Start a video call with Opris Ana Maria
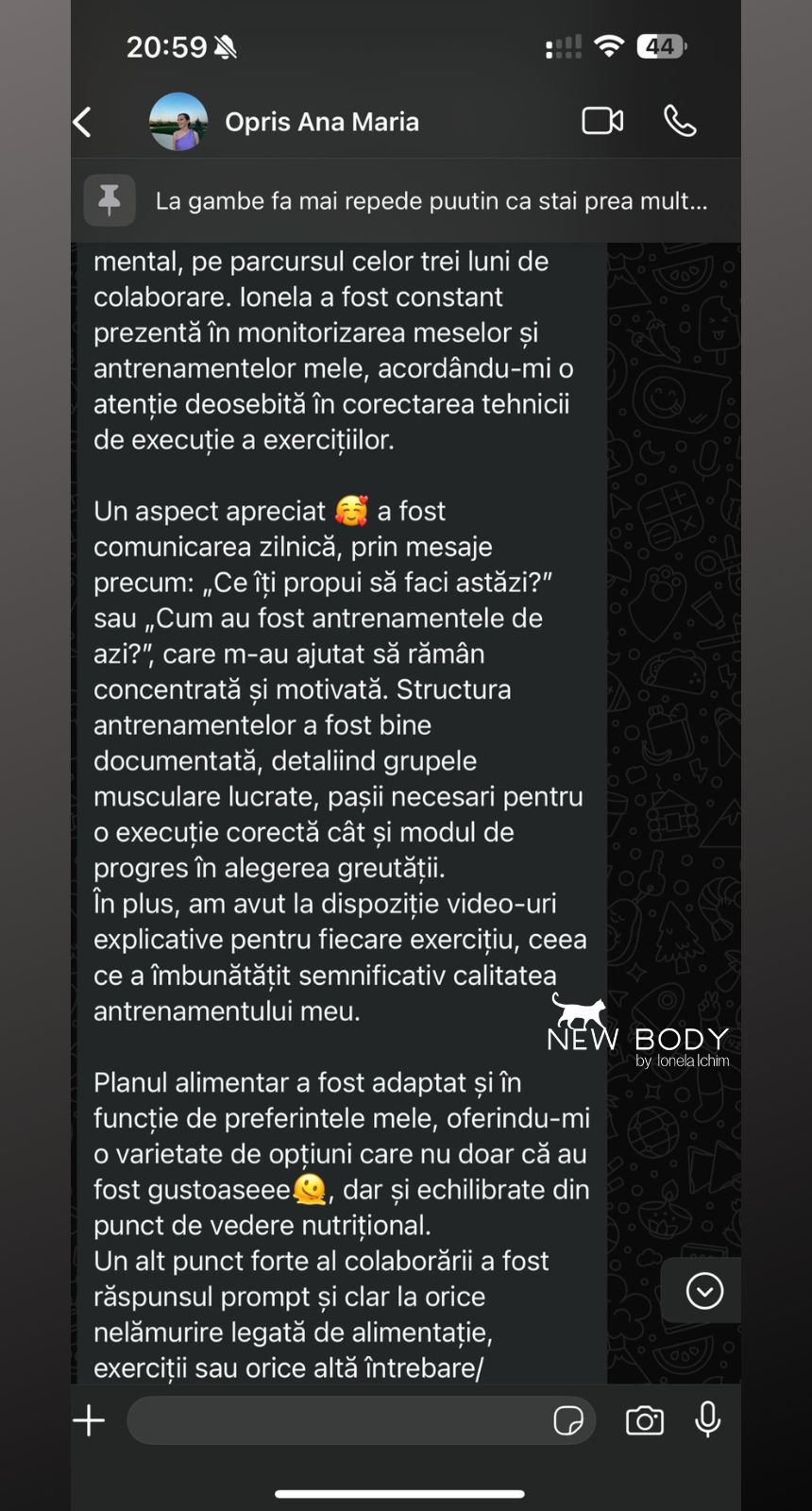 pyautogui.click(x=602, y=121)
